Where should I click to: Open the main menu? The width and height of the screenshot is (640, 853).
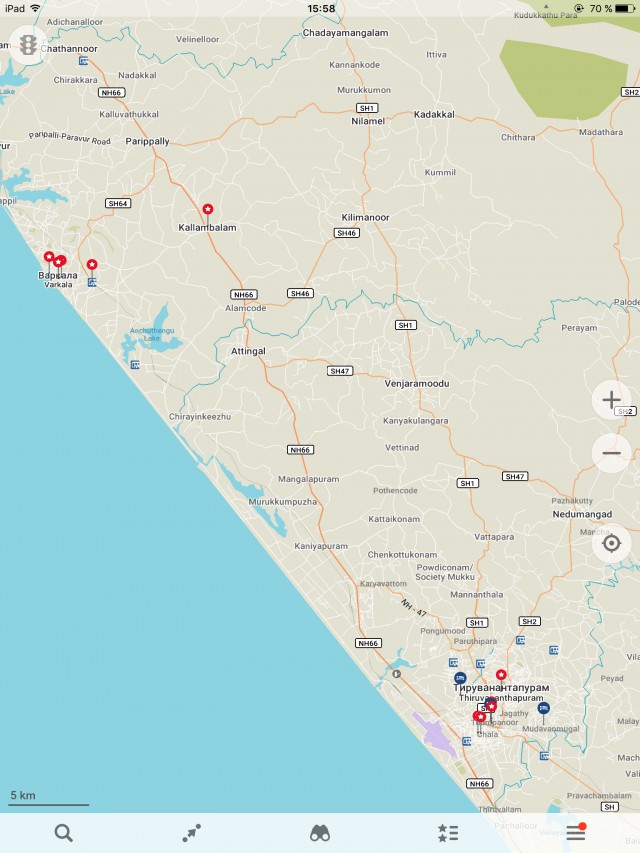pyautogui.click(x=575, y=832)
